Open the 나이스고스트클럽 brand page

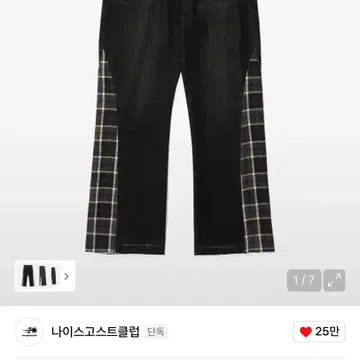click(95, 332)
